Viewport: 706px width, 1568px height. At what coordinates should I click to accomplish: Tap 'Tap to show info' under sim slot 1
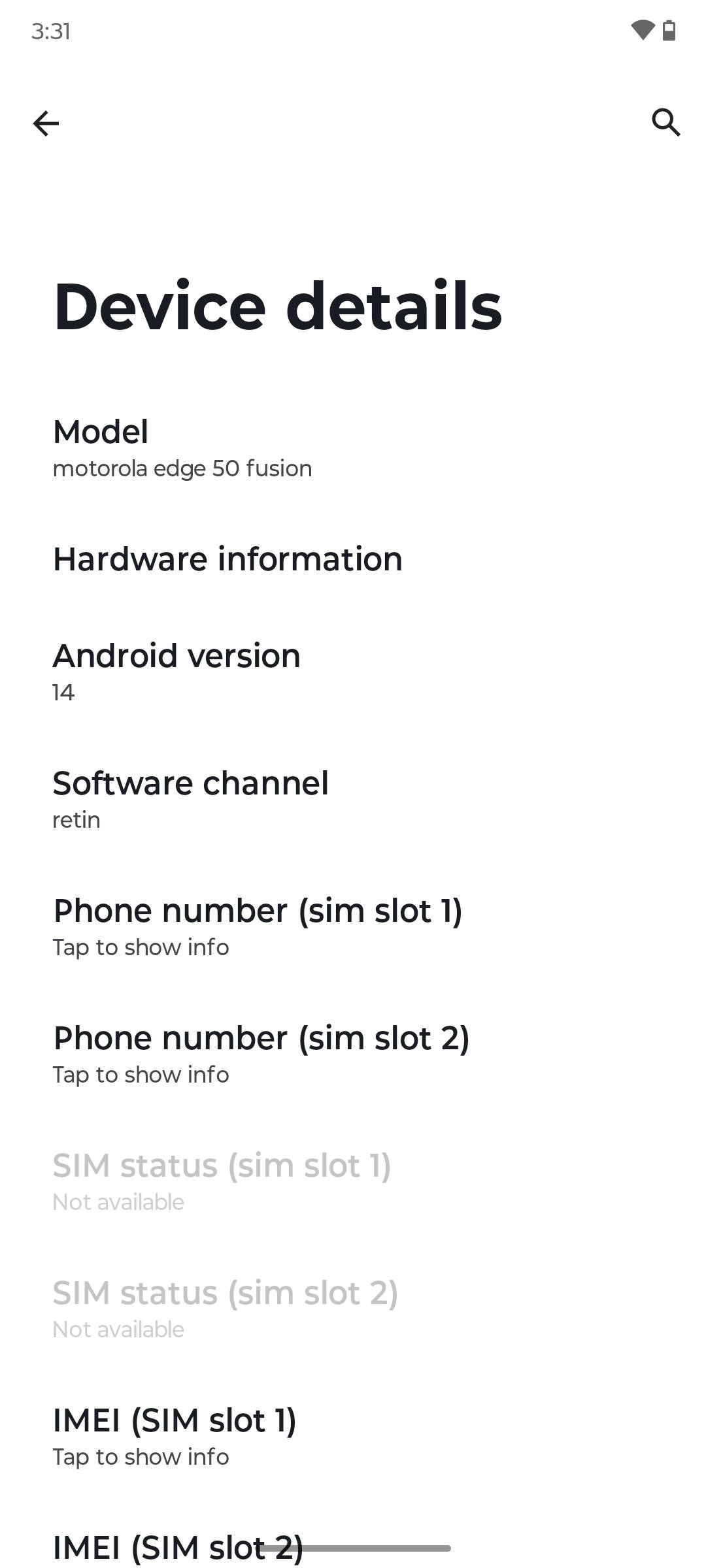click(x=140, y=947)
